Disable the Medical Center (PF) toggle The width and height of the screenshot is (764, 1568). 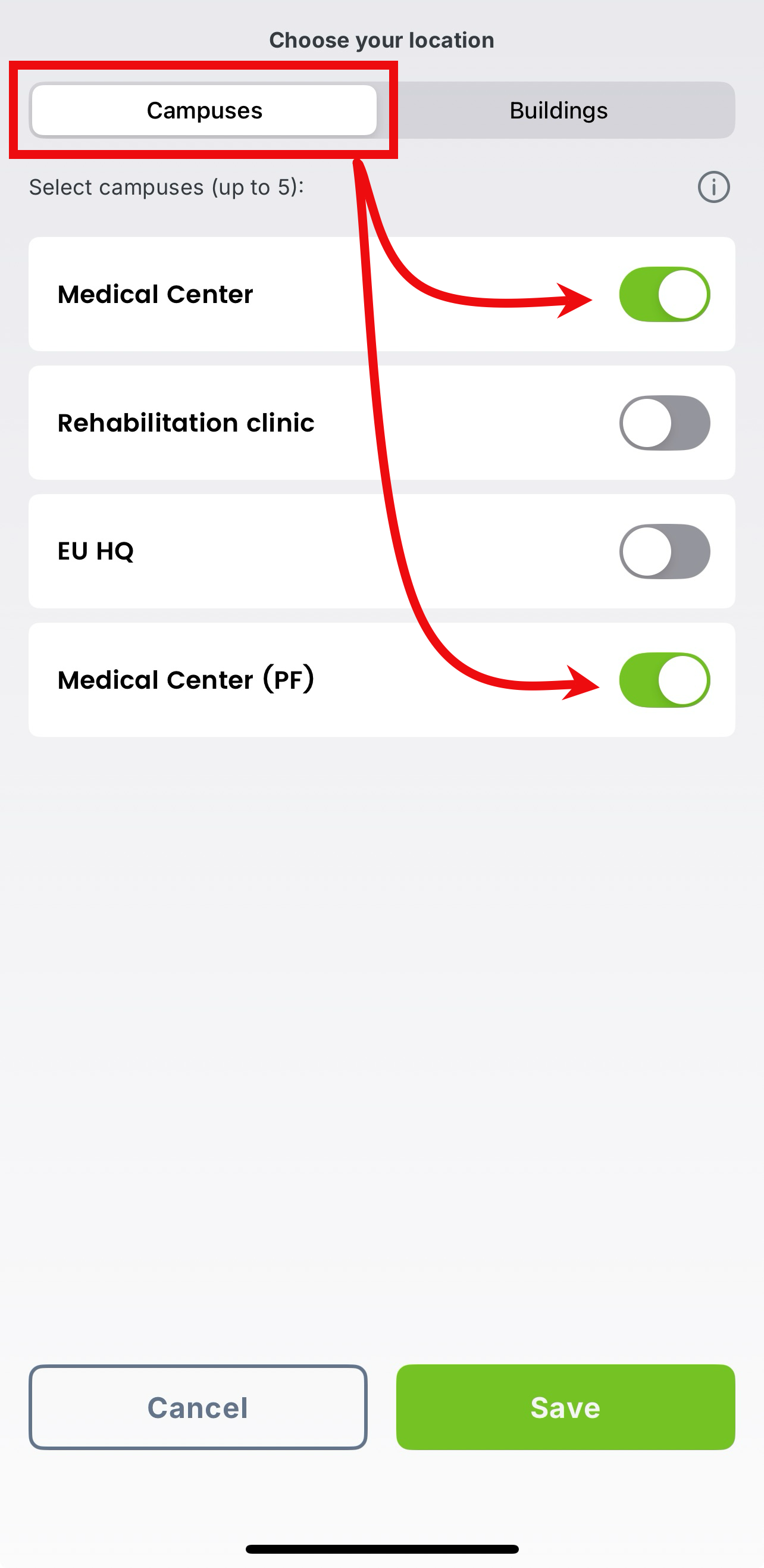664,680
